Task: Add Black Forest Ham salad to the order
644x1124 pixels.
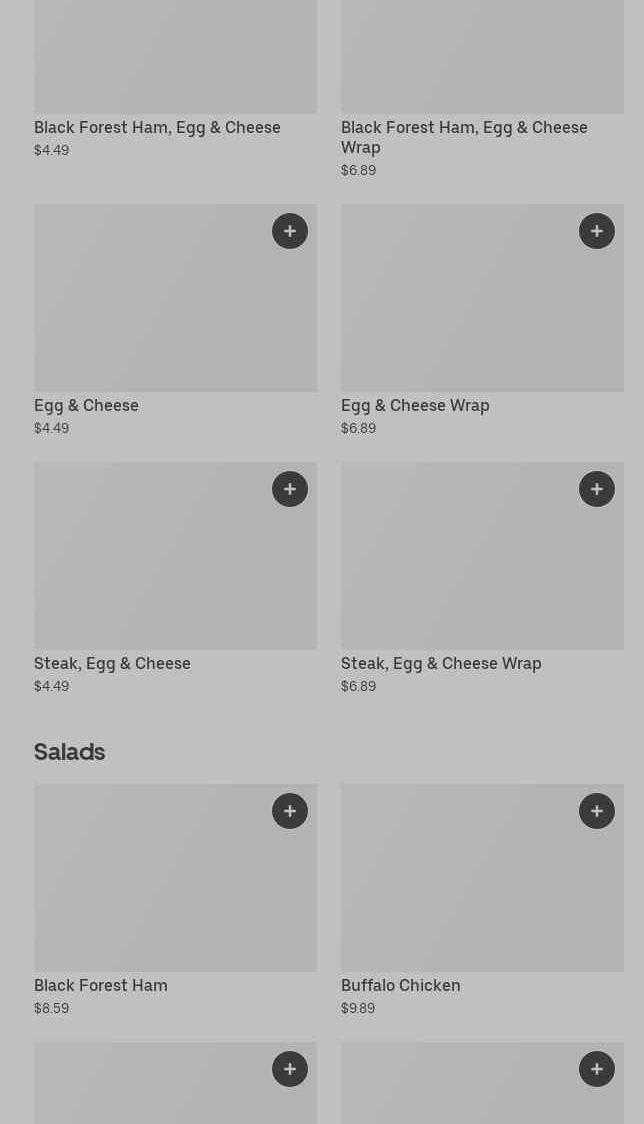Action: pyautogui.click(x=290, y=811)
